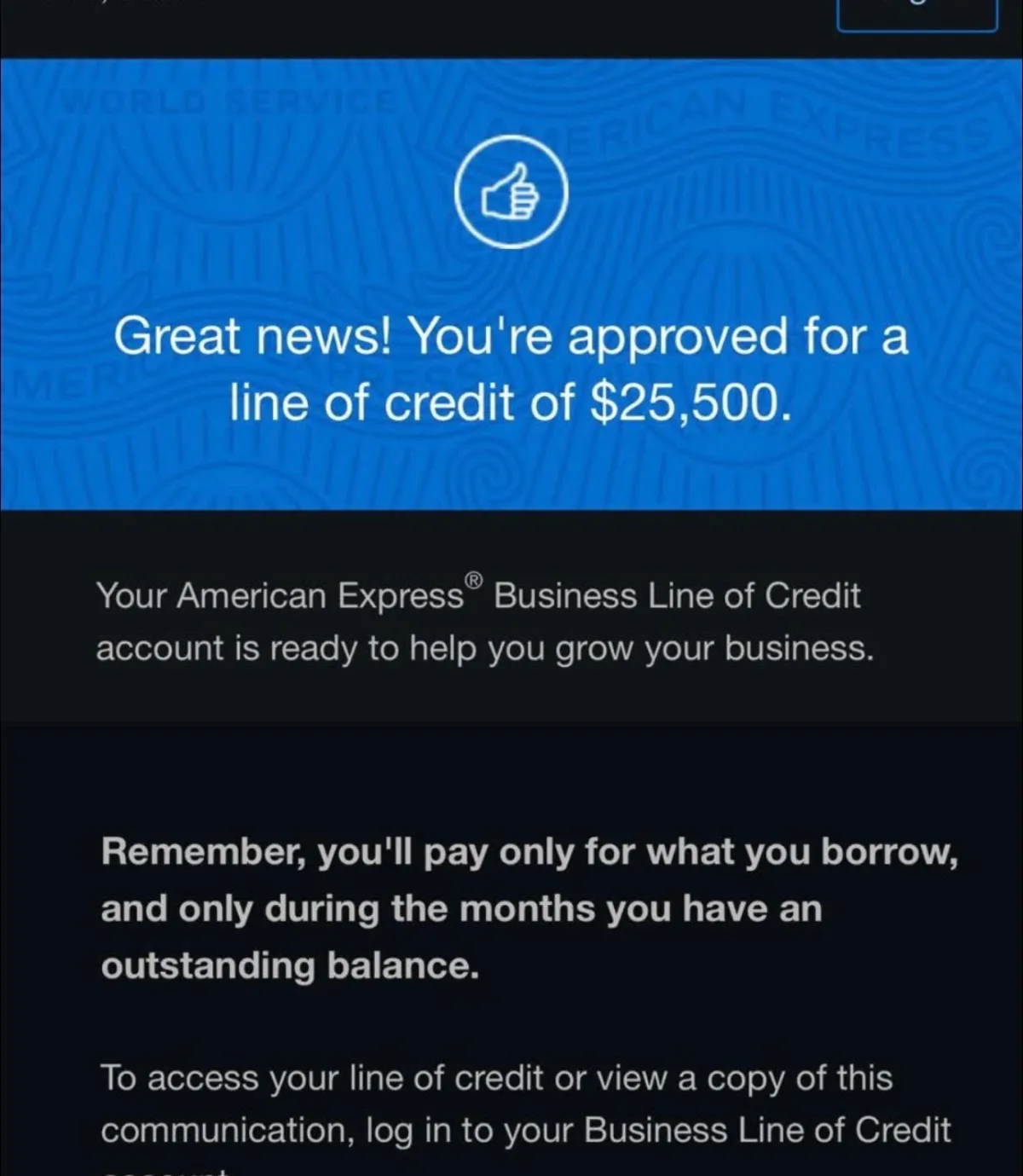
Task: Tap the outlined button in the top-right corner
Action: [916, 13]
